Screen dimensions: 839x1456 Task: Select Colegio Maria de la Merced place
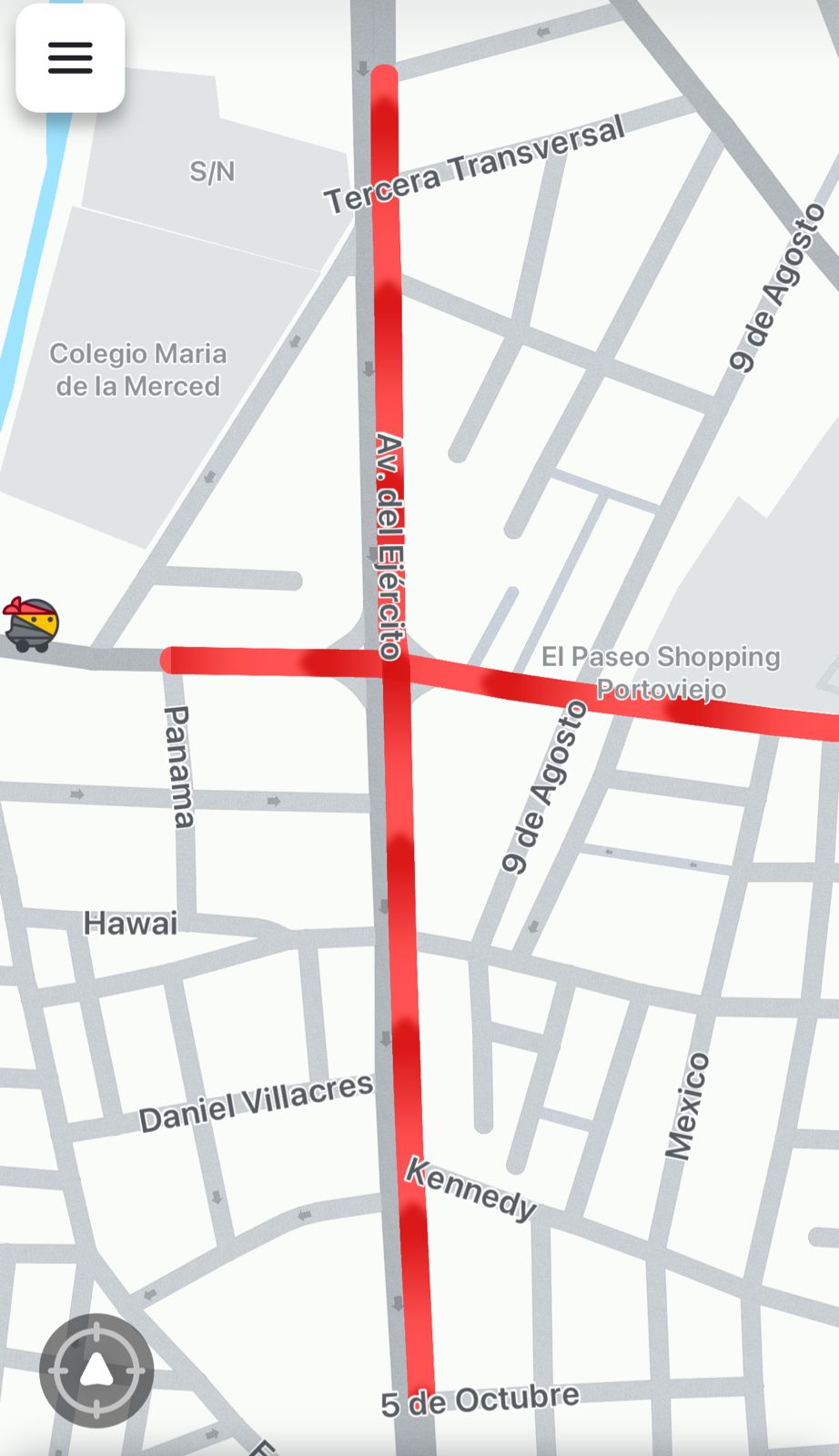click(137, 369)
